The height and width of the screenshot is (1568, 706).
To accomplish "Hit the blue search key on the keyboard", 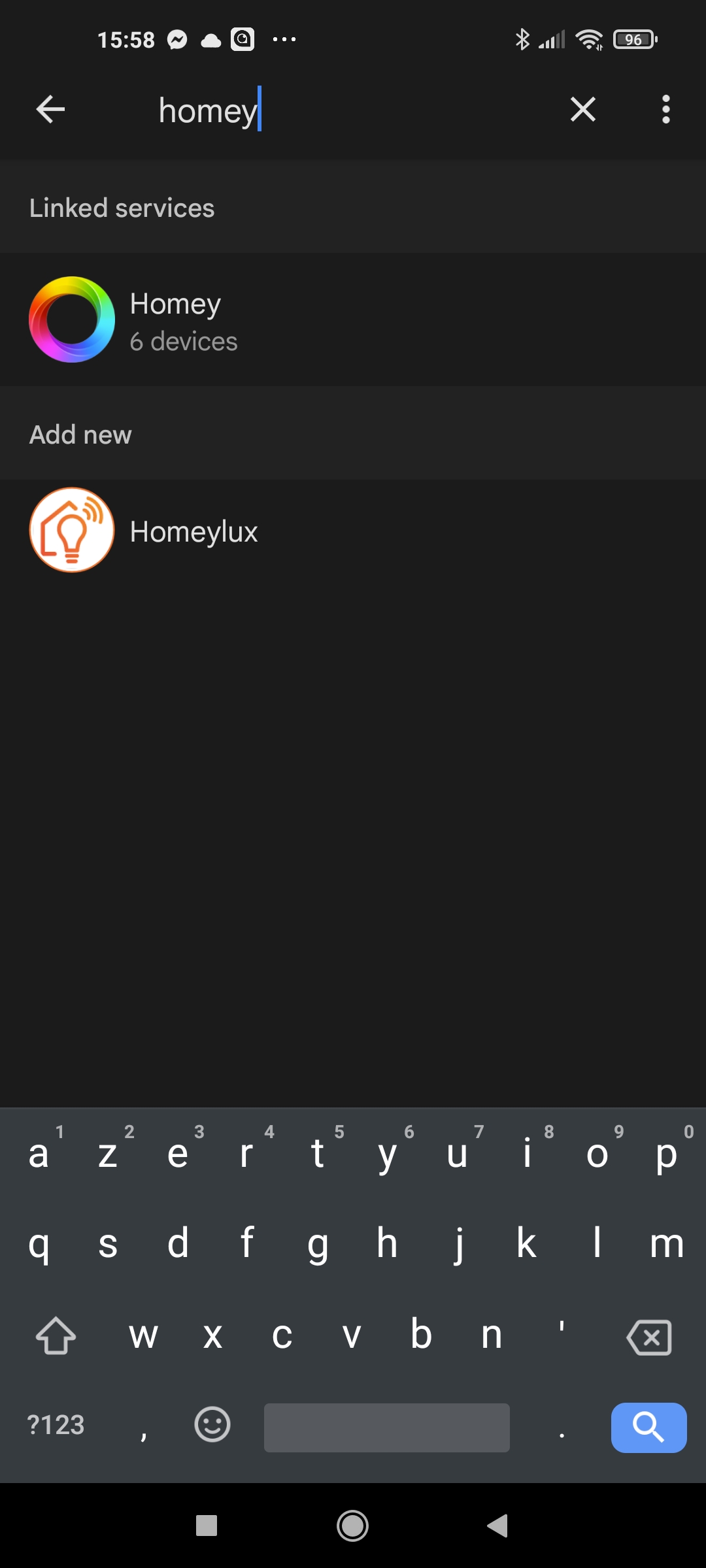I will click(648, 1428).
